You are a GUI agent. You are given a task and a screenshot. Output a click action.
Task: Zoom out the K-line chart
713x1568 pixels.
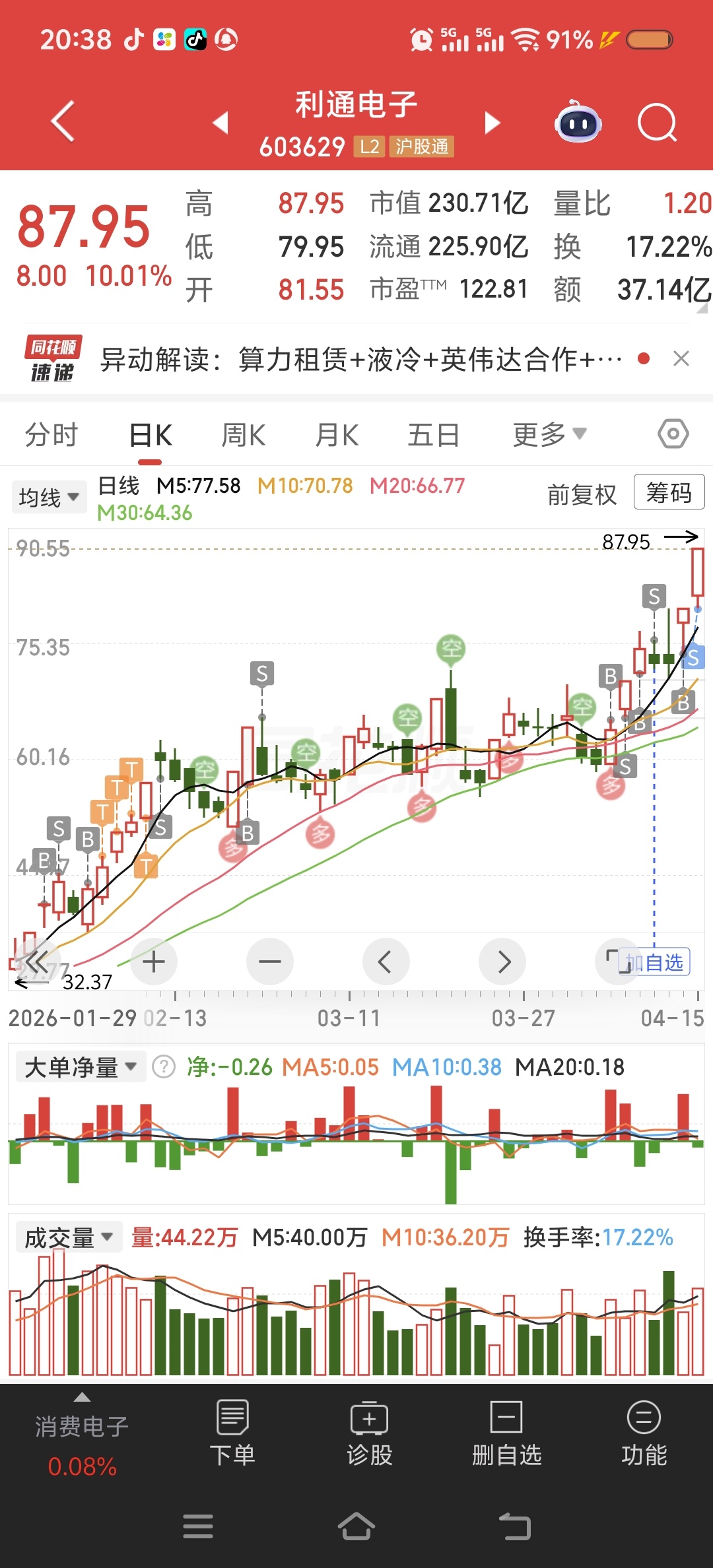click(x=269, y=962)
